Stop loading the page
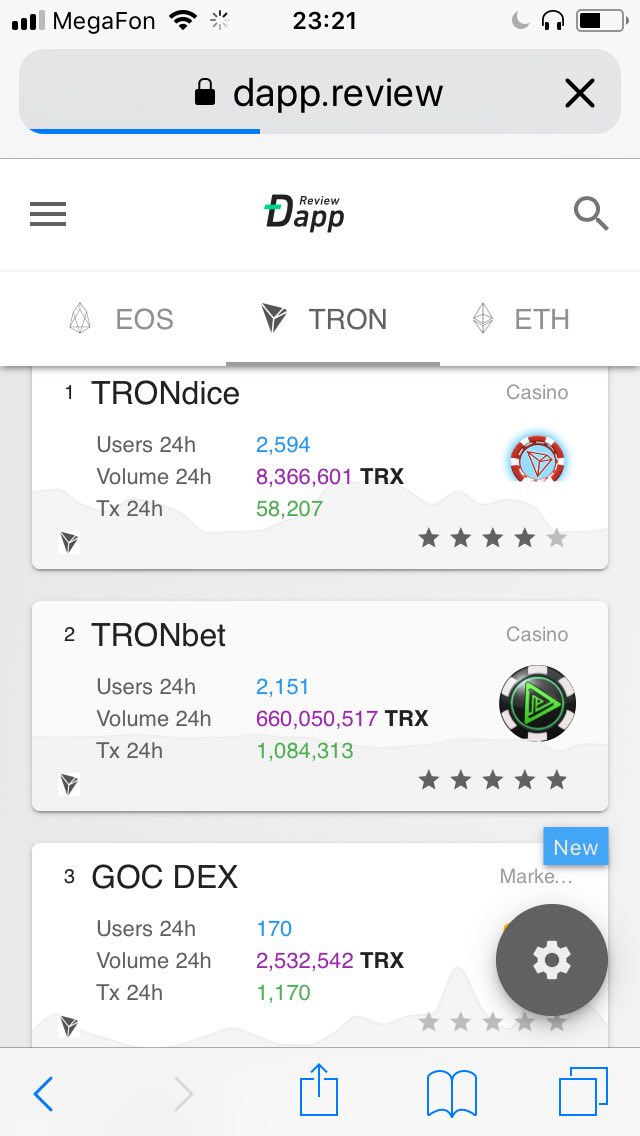 [580, 93]
